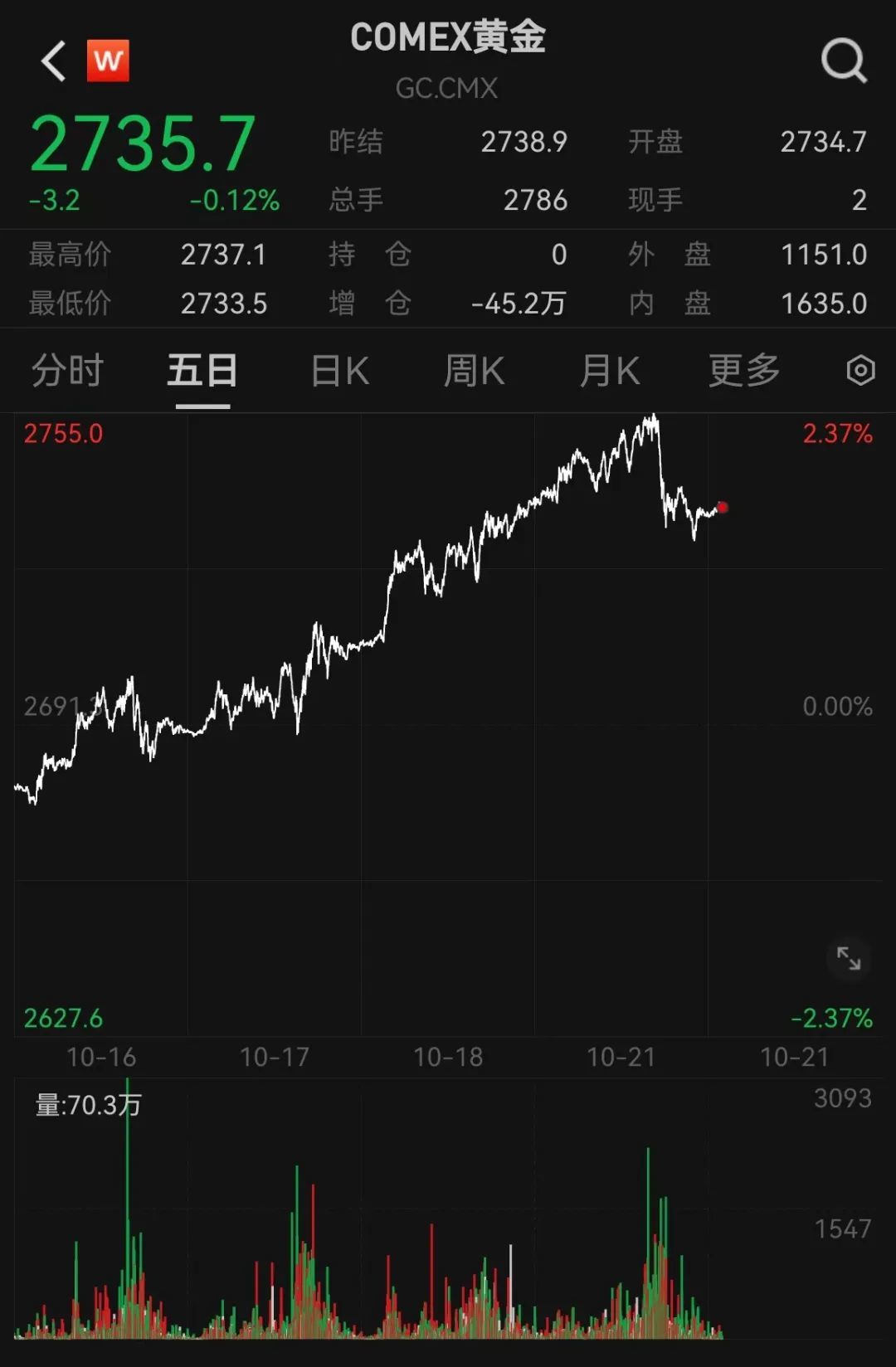Switch to the 分时 chart tab
The width and height of the screenshot is (896, 1367).
tap(67, 371)
